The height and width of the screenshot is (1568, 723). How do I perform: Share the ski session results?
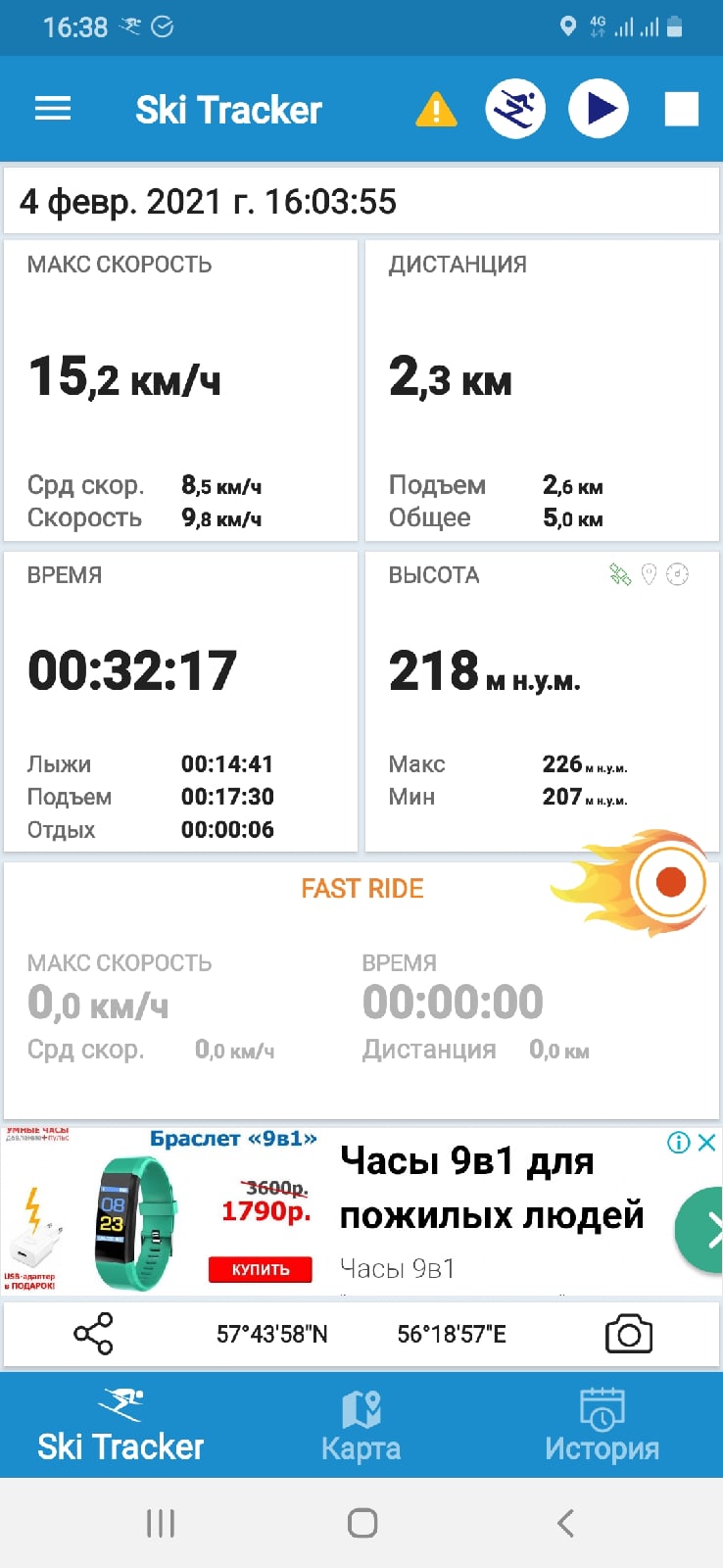tap(94, 1334)
